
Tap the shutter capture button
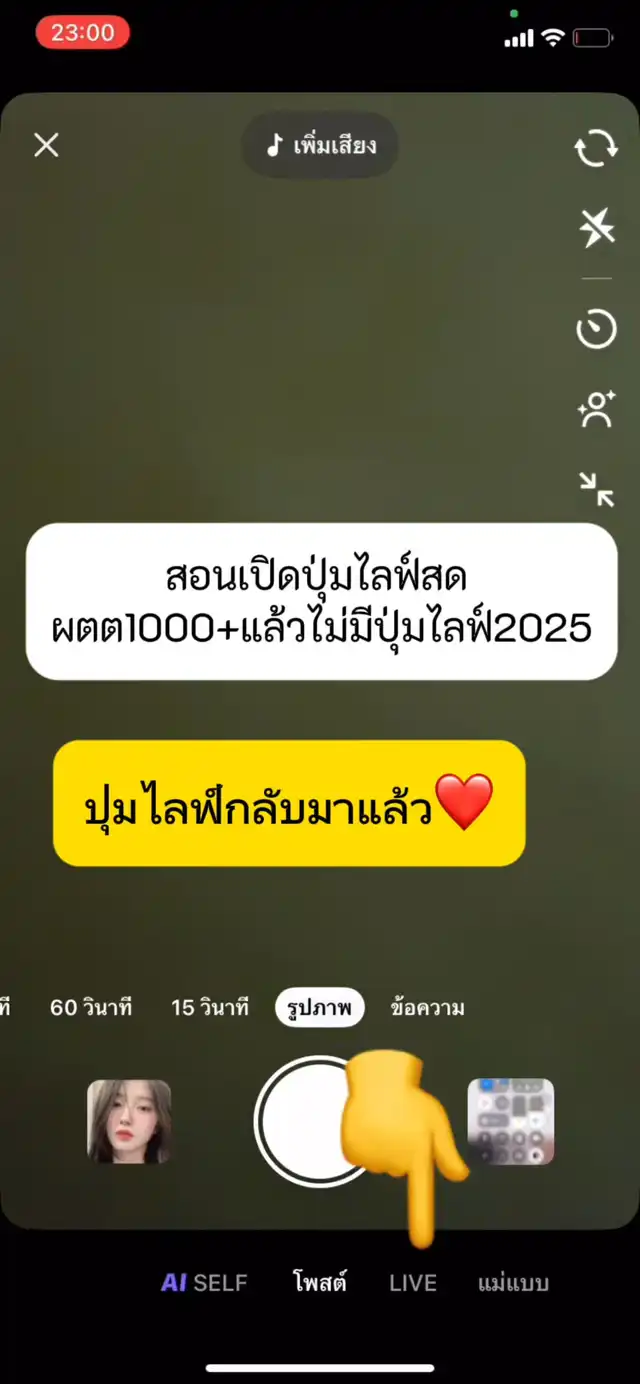(x=316, y=1122)
